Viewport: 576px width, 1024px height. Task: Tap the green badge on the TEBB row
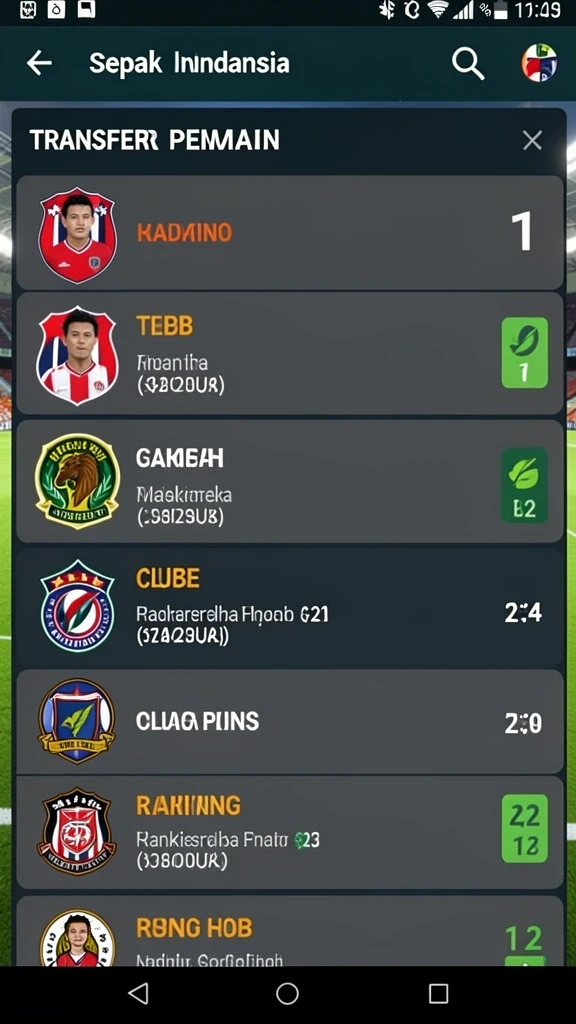tap(524, 353)
